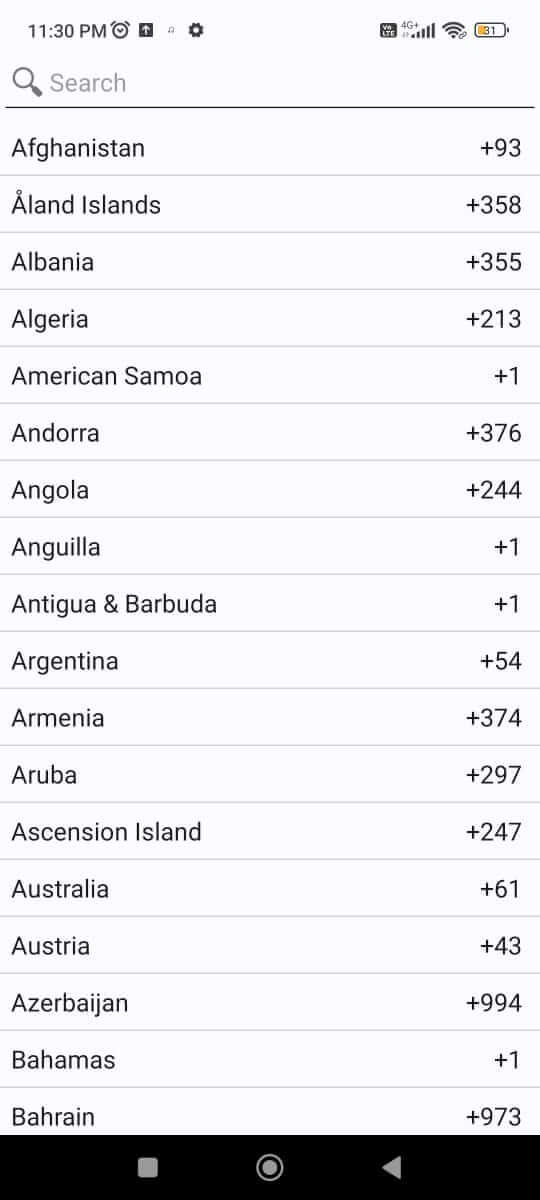The height and width of the screenshot is (1200, 540).
Task: Go back with system back button
Action: 392,1167
